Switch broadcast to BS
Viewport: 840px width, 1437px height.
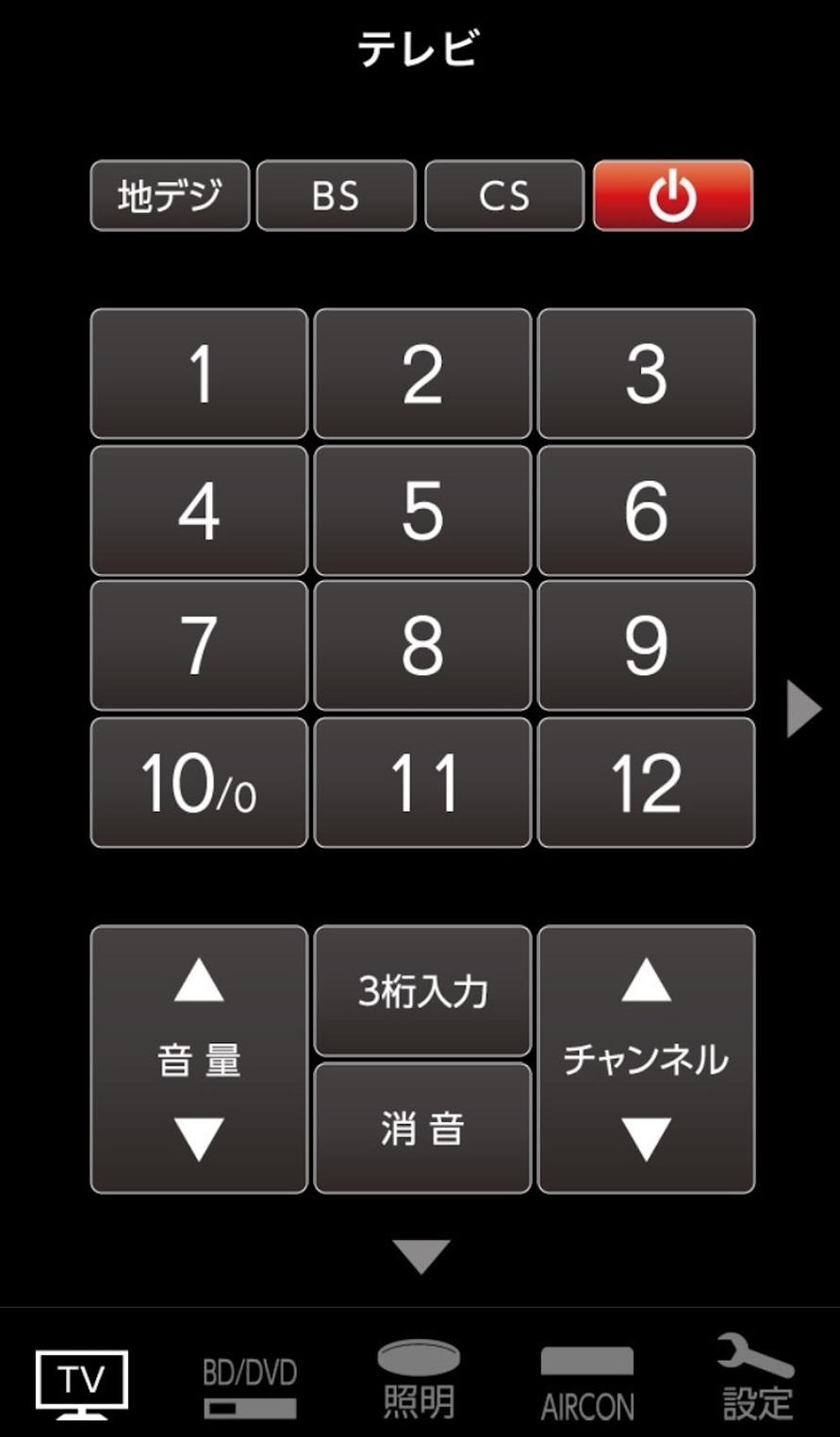(x=336, y=196)
